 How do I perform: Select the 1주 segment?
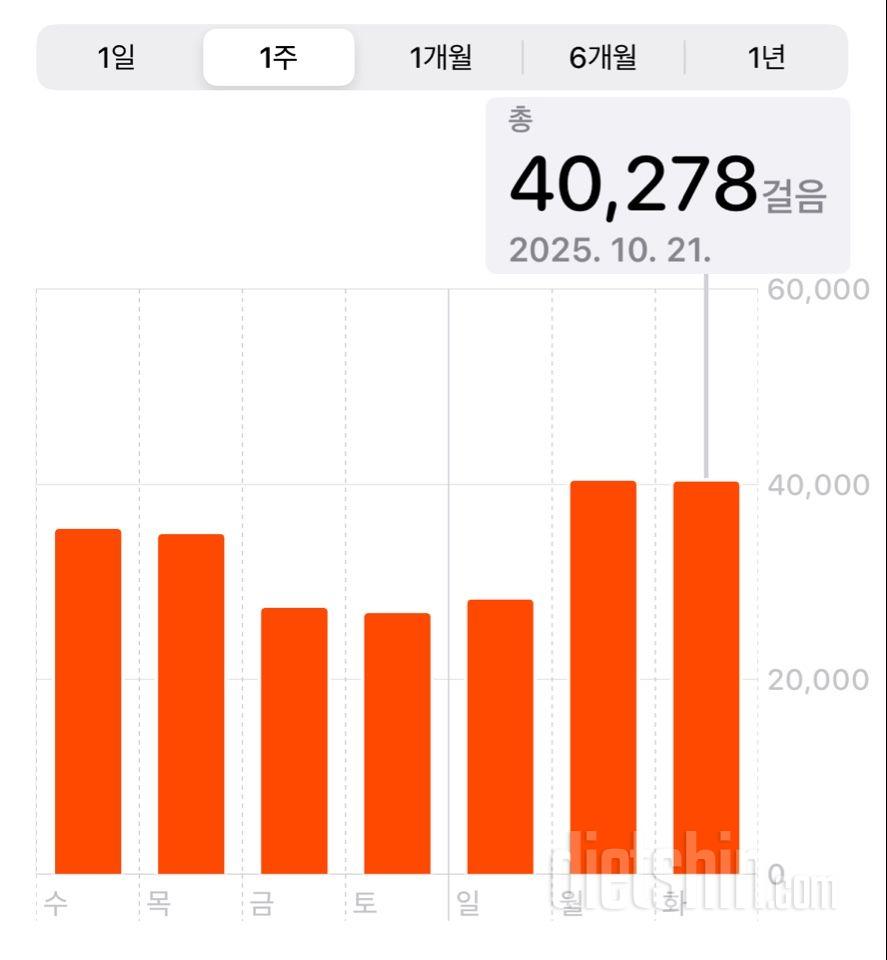(x=278, y=58)
